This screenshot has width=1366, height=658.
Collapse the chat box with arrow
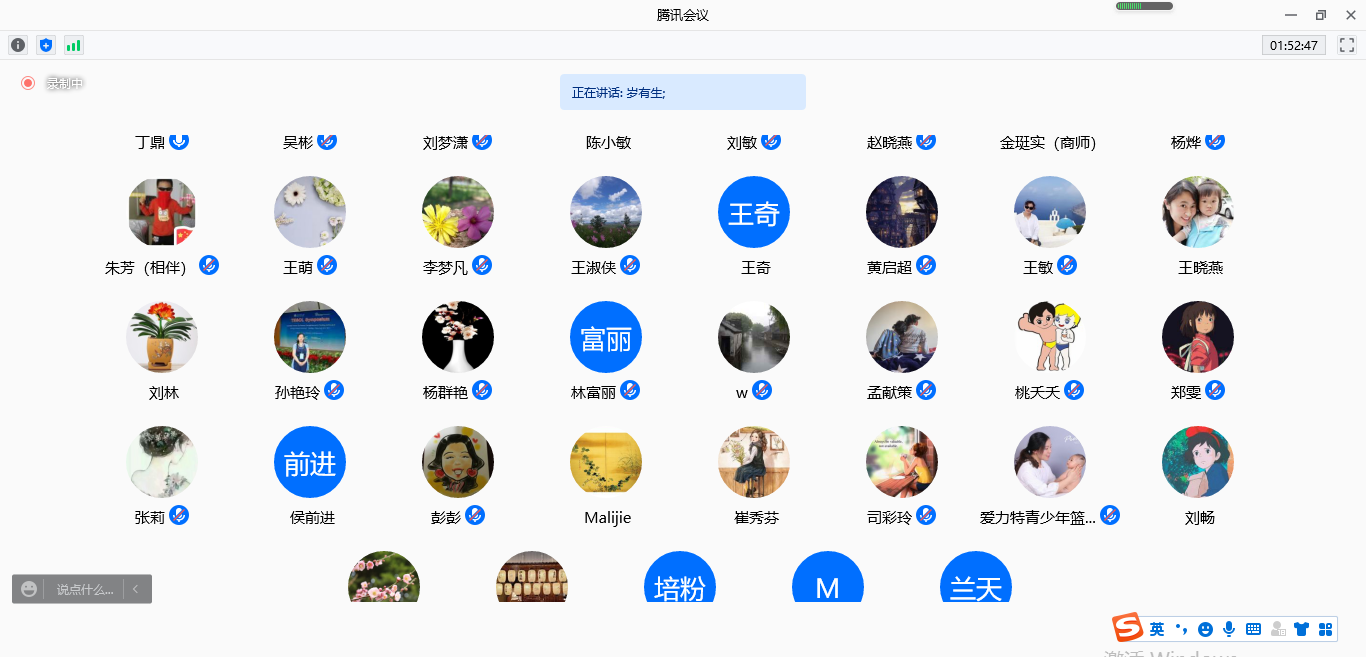click(136, 589)
